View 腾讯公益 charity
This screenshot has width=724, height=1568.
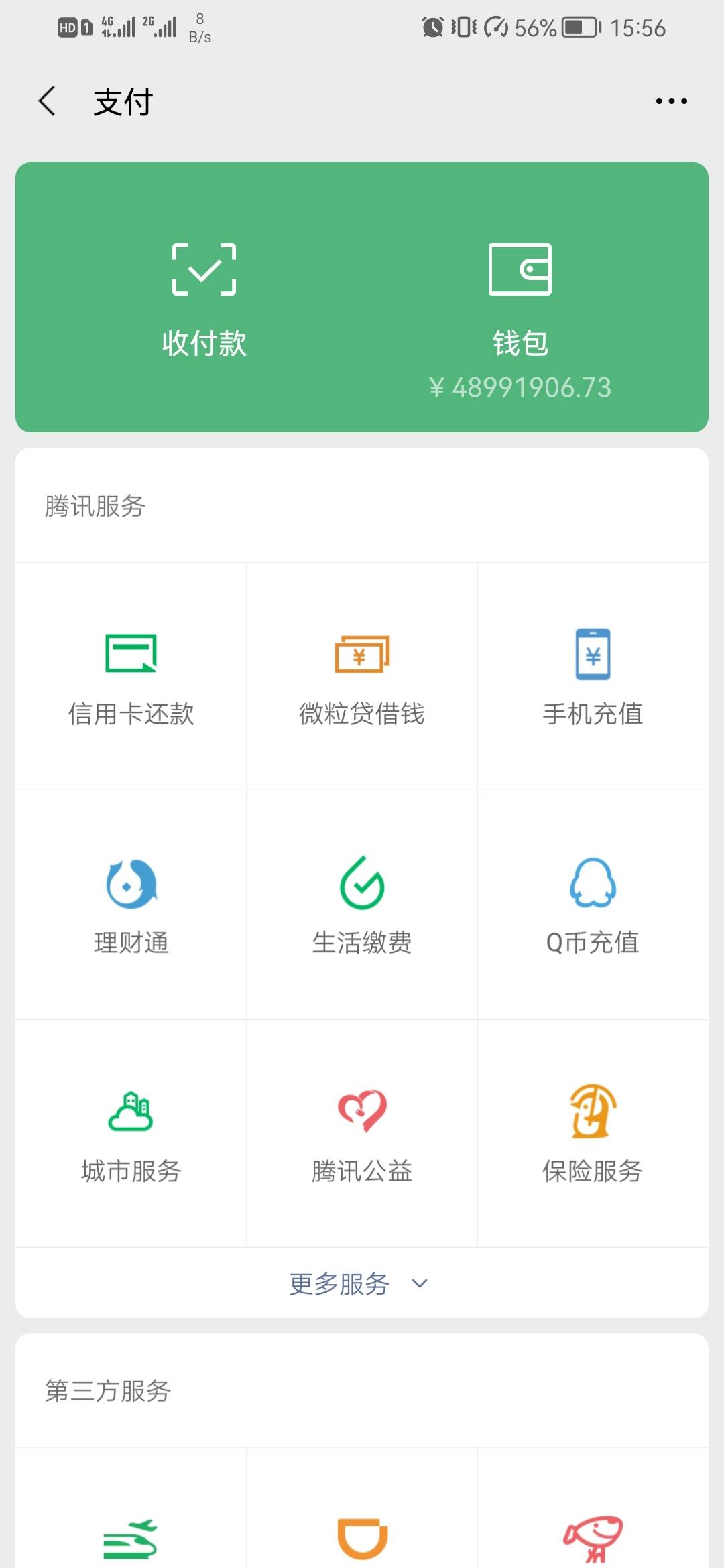pos(362,1134)
